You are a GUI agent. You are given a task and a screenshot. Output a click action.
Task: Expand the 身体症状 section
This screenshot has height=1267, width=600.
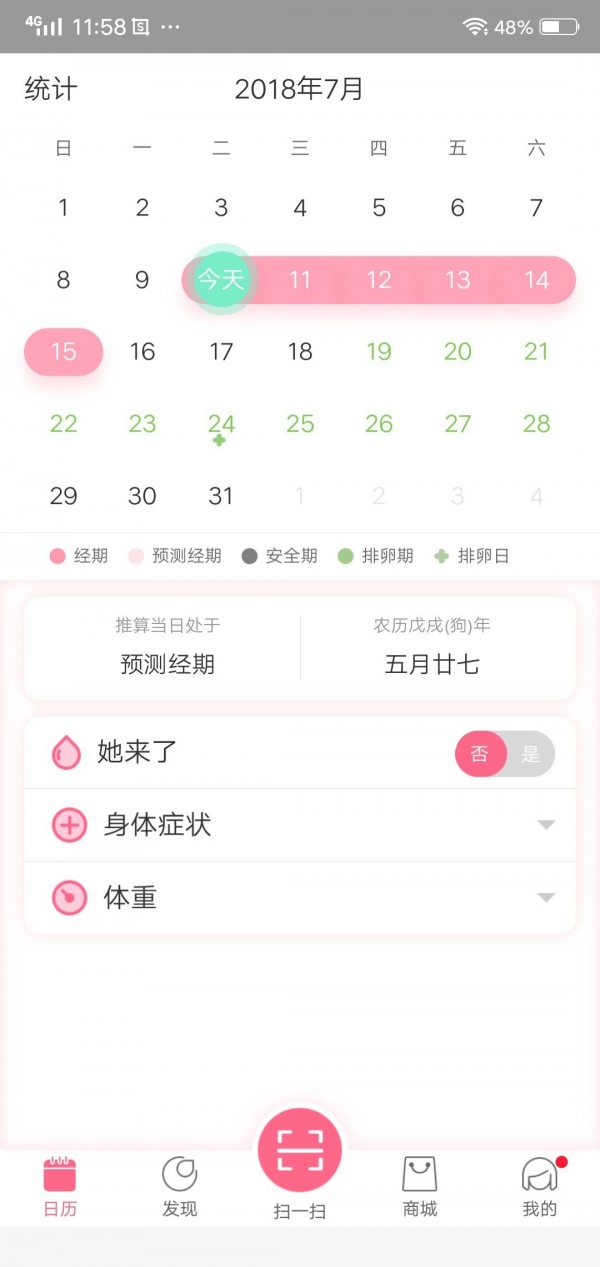tap(545, 825)
